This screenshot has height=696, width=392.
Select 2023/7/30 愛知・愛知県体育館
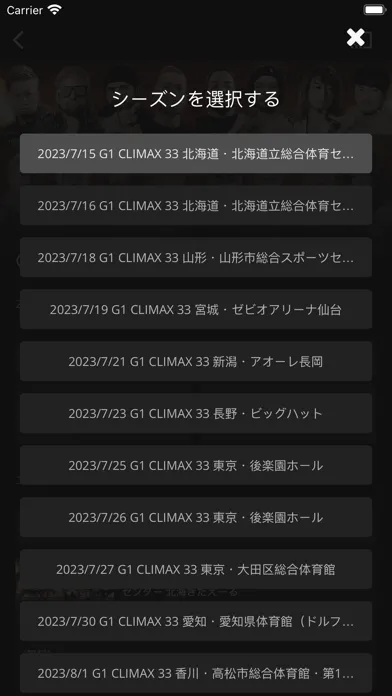coord(196,621)
